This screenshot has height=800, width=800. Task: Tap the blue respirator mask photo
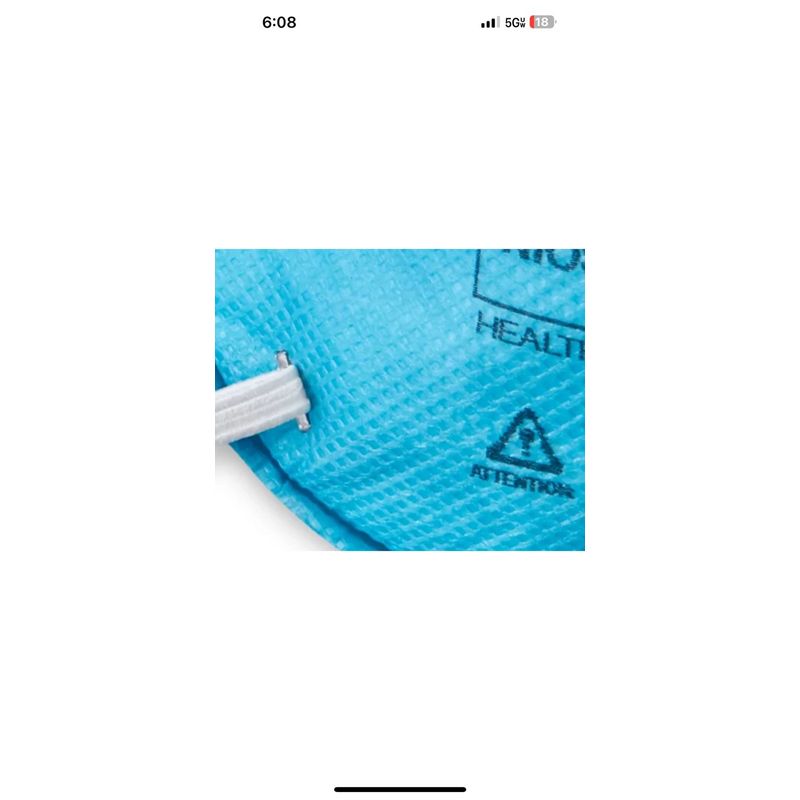tap(400, 399)
